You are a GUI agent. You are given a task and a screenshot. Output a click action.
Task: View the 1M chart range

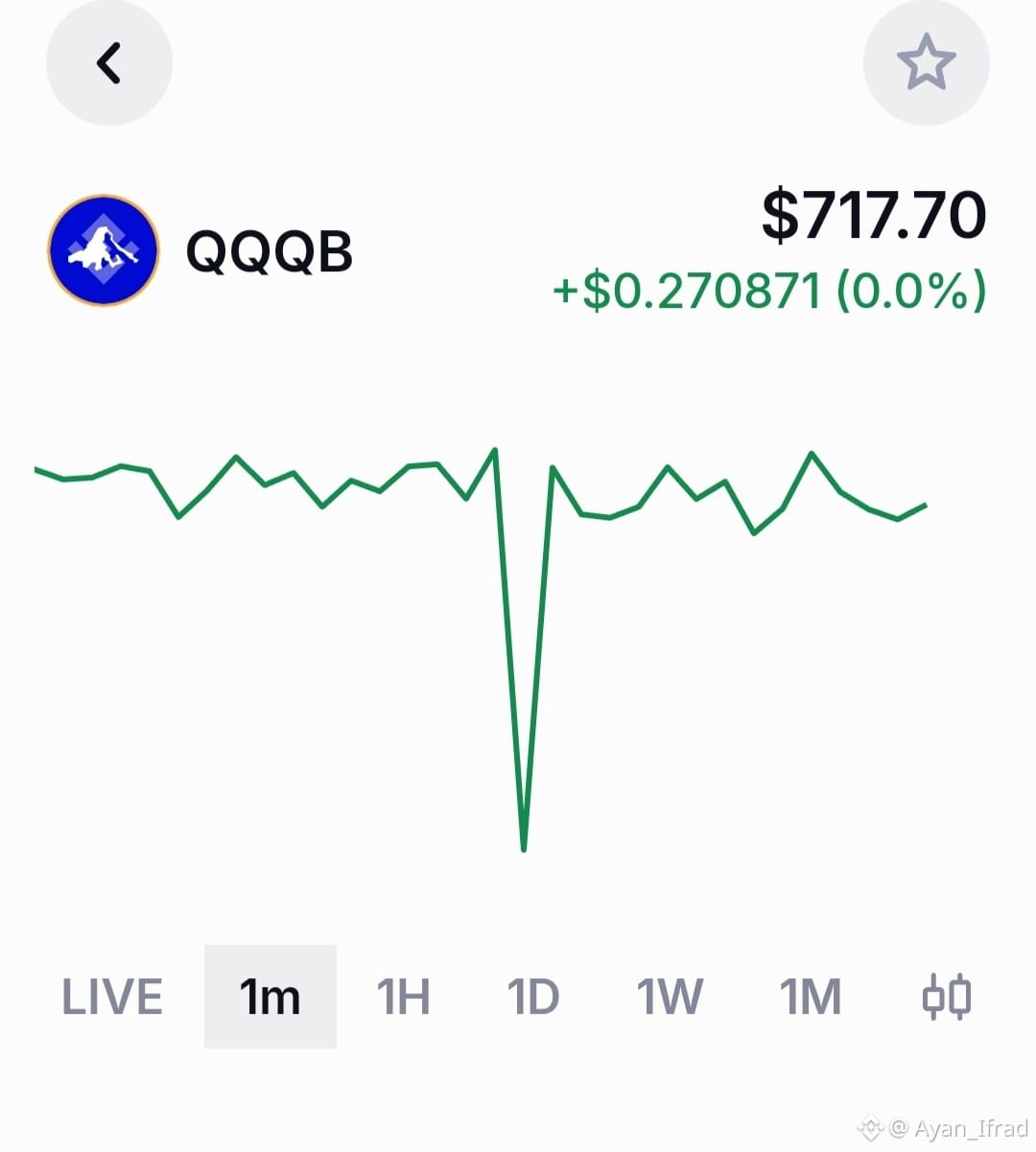(x=811, y=997)
